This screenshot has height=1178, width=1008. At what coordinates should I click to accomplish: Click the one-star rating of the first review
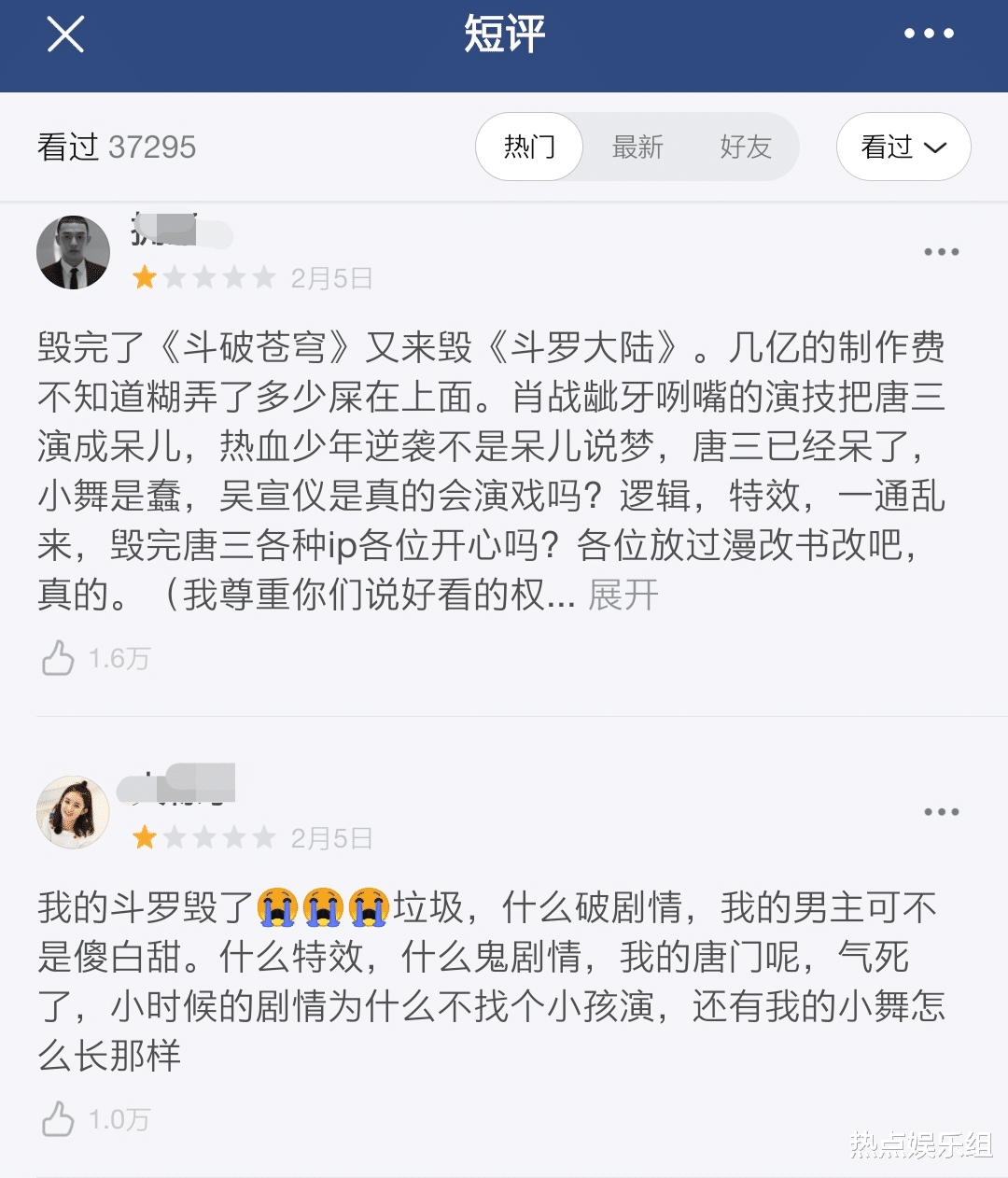click(145, 277)
